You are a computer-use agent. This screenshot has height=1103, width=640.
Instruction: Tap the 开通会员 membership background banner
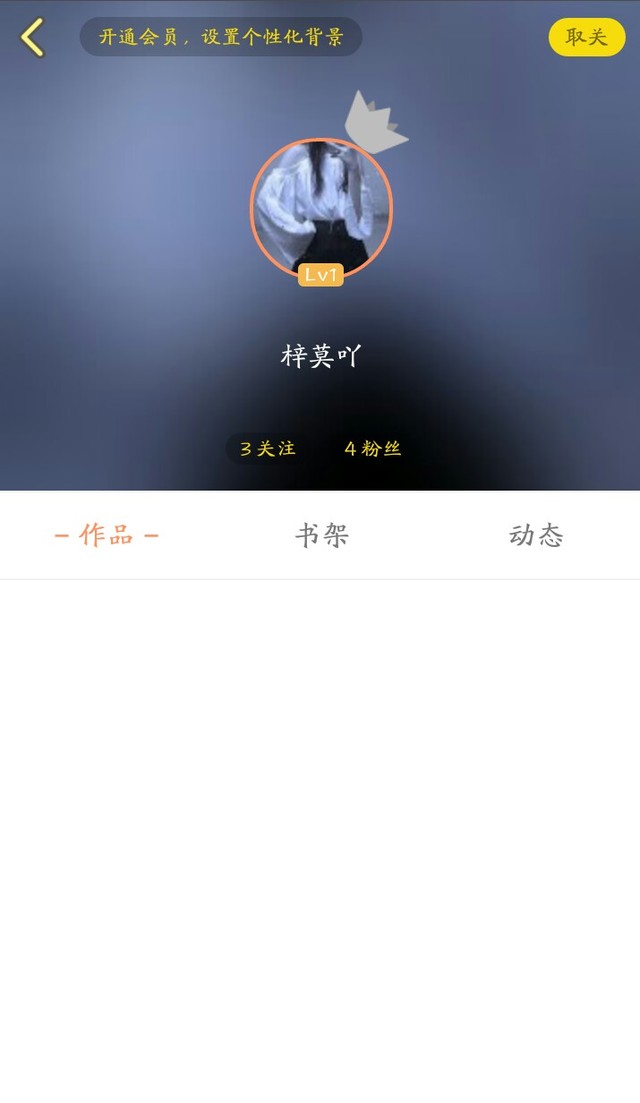point(221,37)
